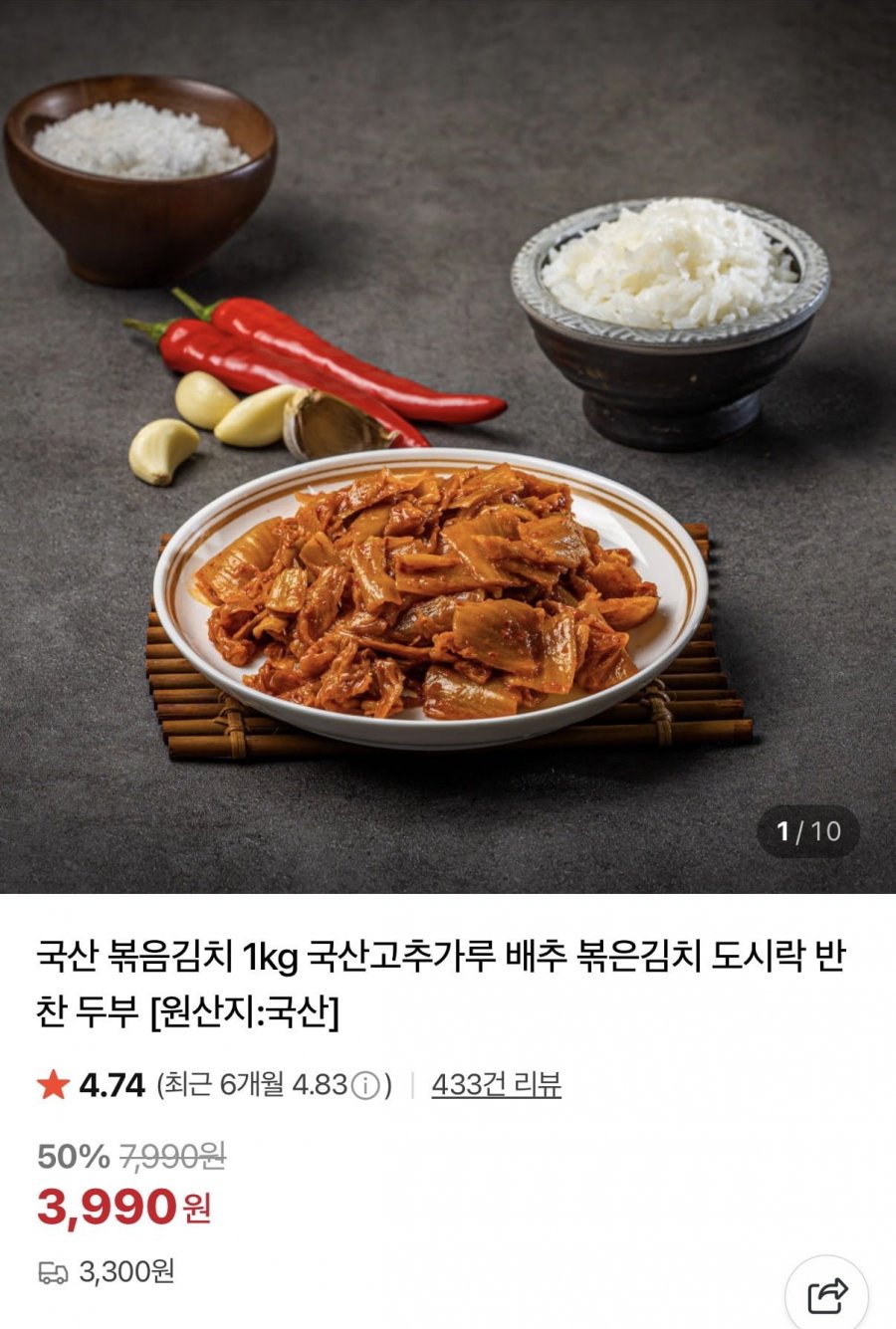Open the 433건 리뷰 reviews link
The width and height of the screenshot is (896, 1329).
tap(496, 1084)
